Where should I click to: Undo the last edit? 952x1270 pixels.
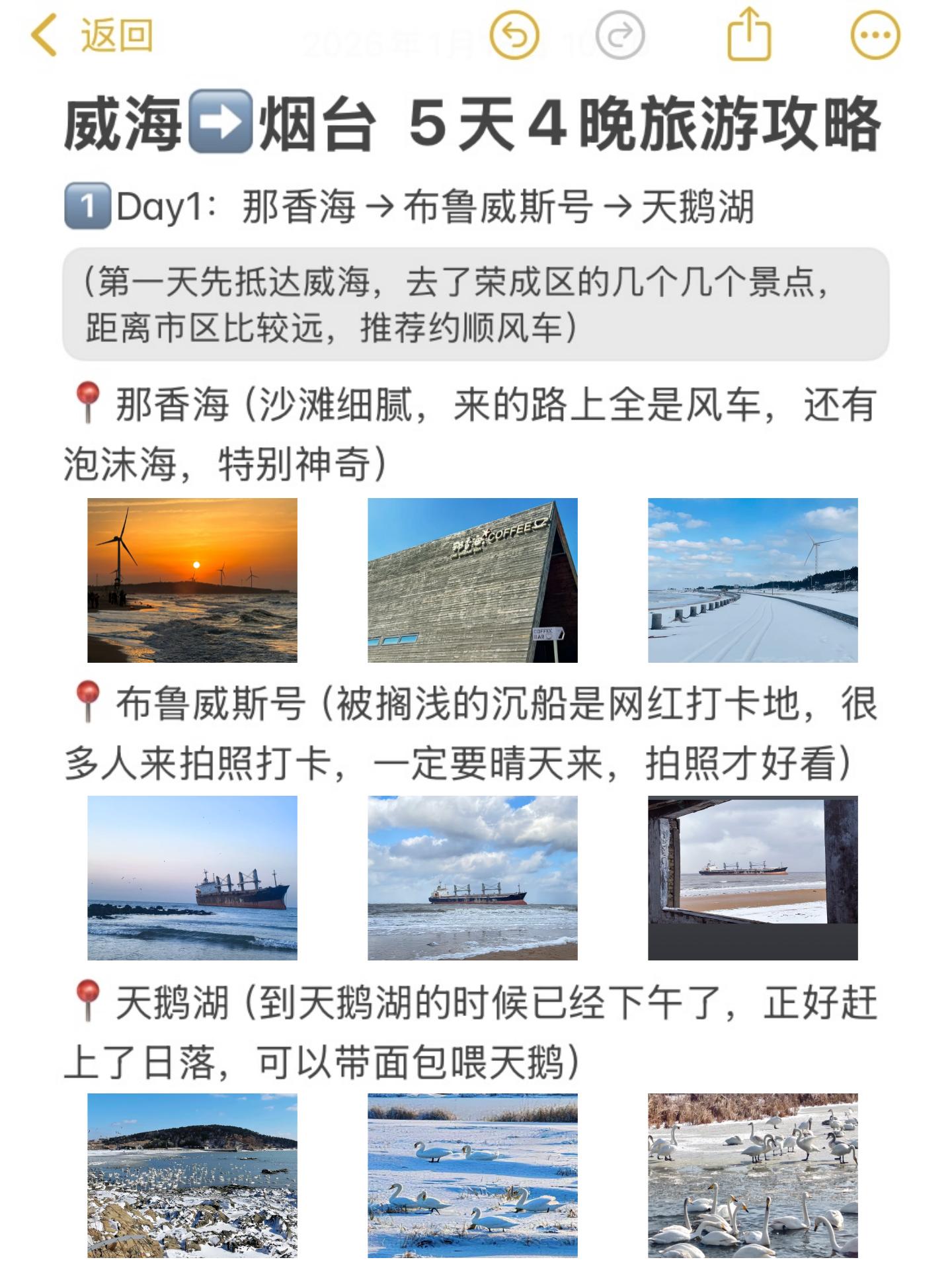[x=514, y=36]
